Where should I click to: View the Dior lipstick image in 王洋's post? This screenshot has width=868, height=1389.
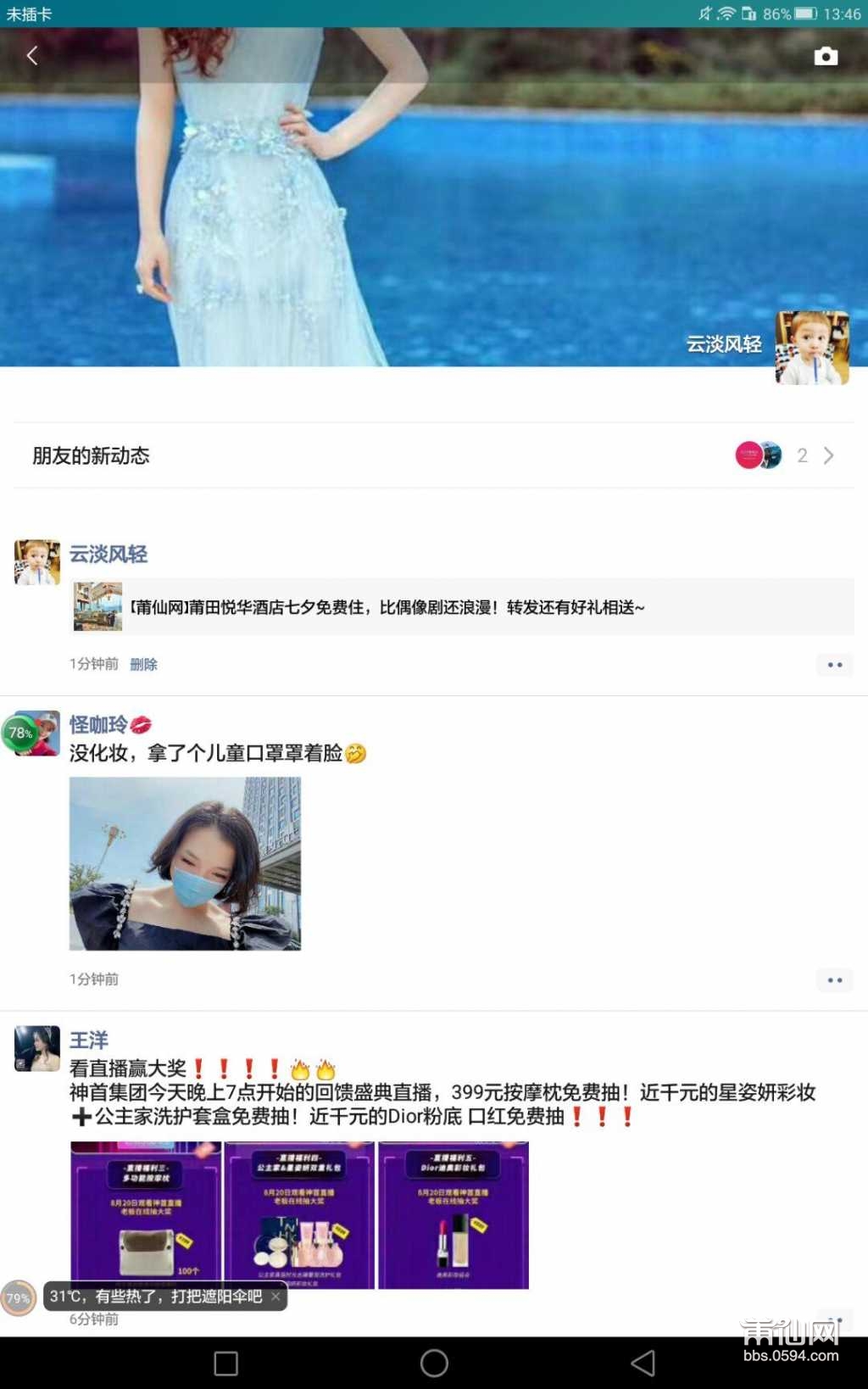point(453,1215)
